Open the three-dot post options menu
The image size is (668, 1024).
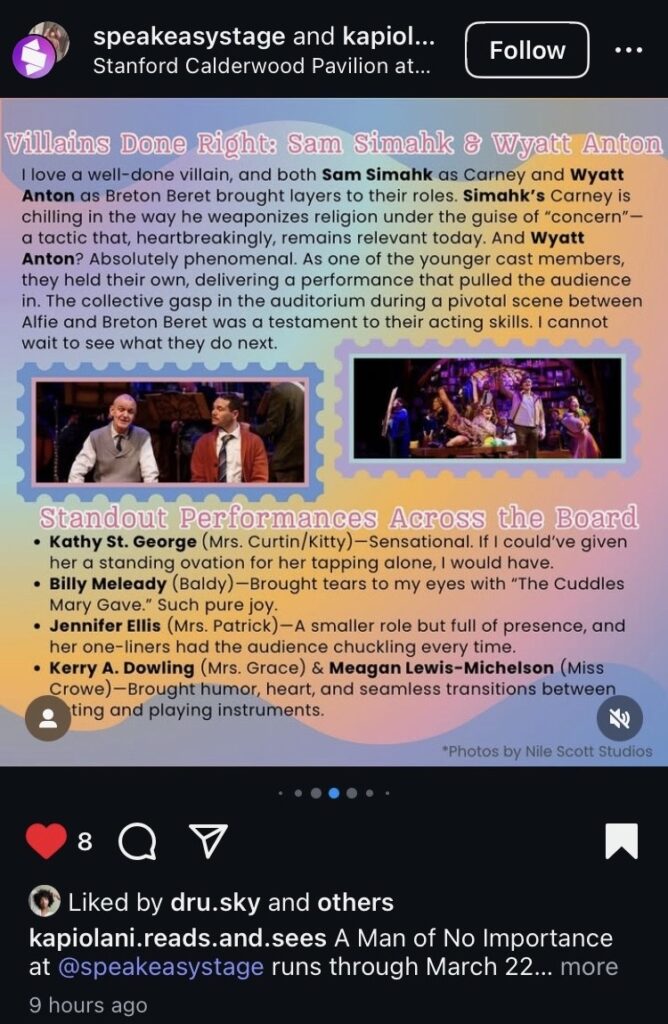(x=628, y=50)
